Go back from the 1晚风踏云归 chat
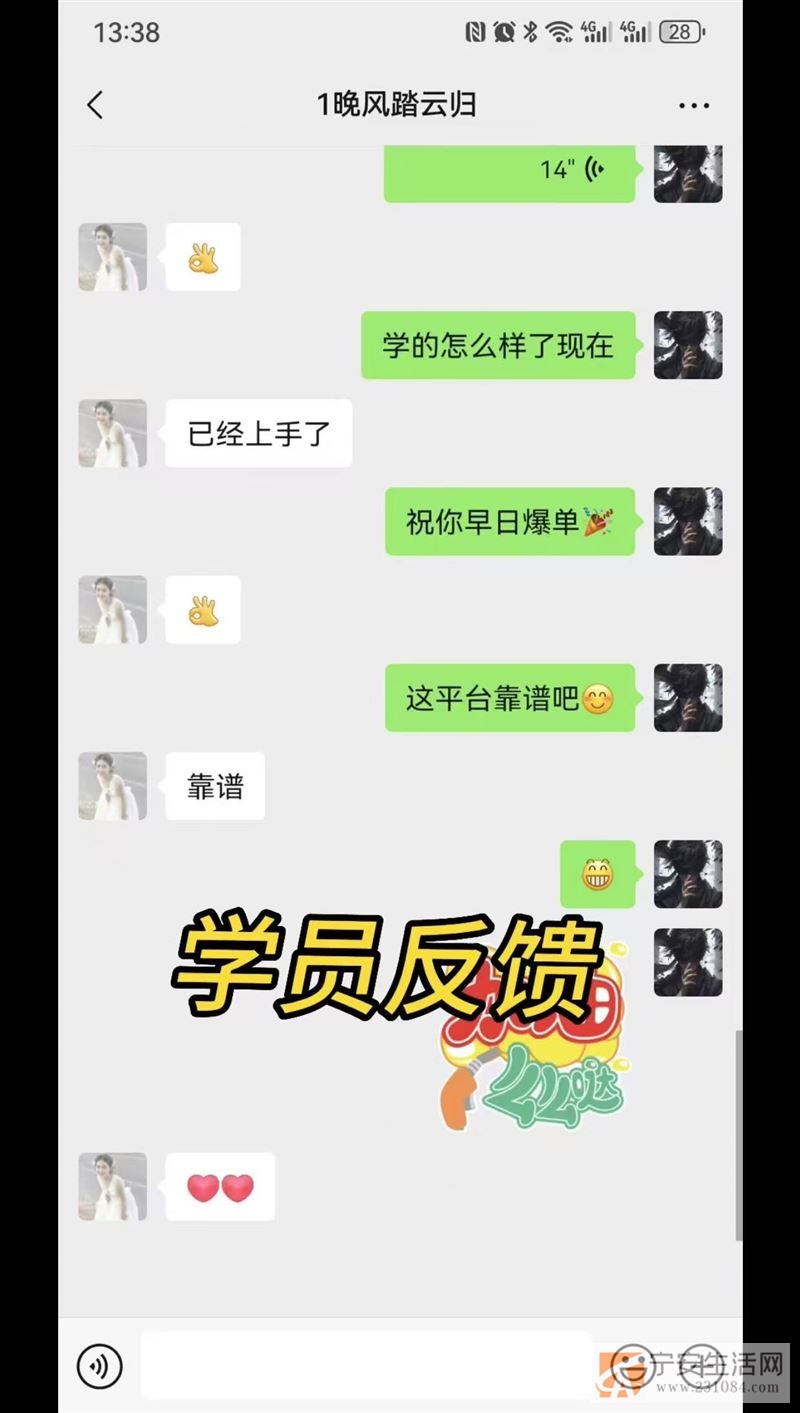The width and height of the screenshot is (800, 1413). pos(96,105)
